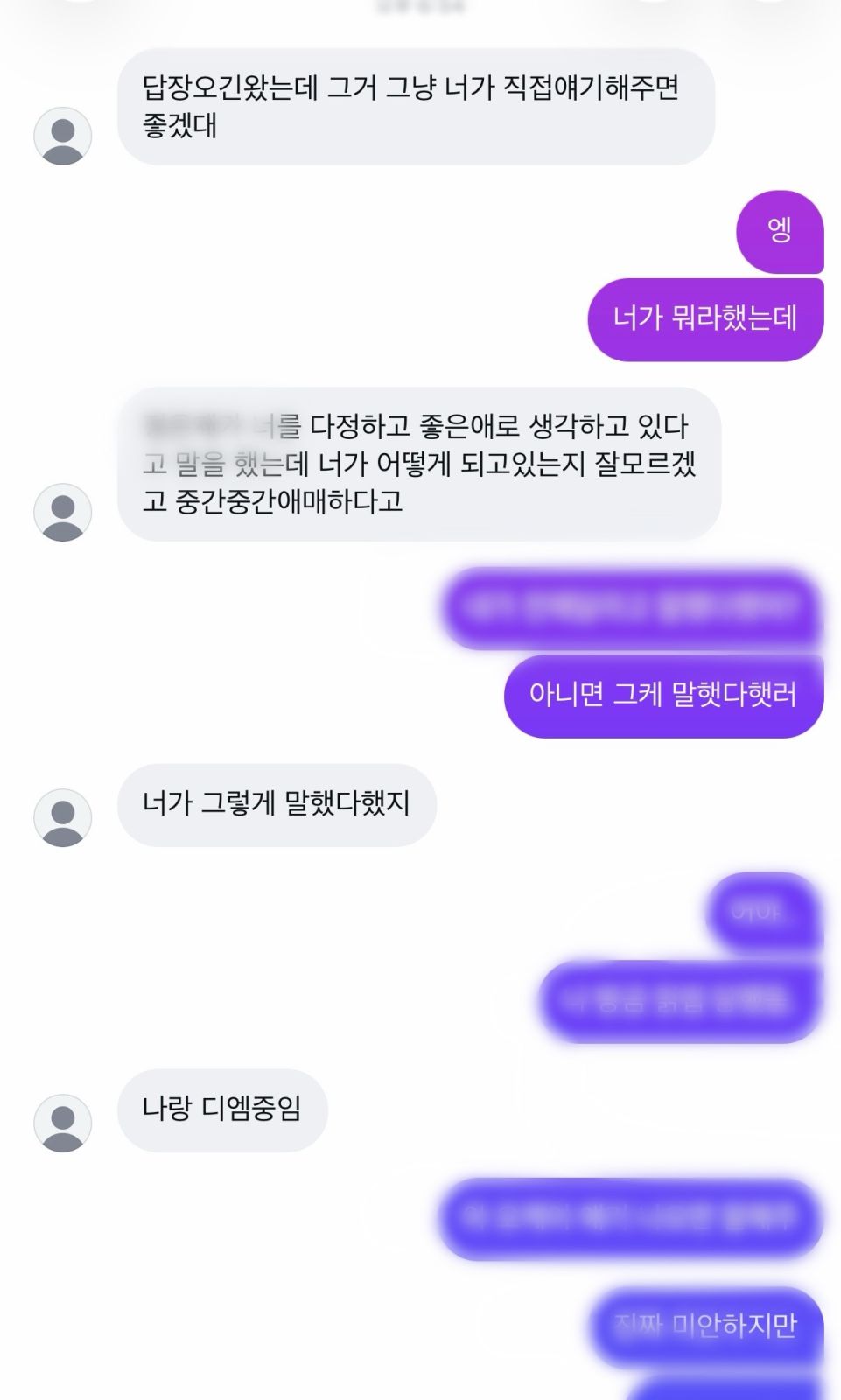Image resolution: width=841 pixels, height=1400 pixels.
Task: Tap profile picture next to "중간중간애매하다고" message
Action: click(x=62, y=512)
